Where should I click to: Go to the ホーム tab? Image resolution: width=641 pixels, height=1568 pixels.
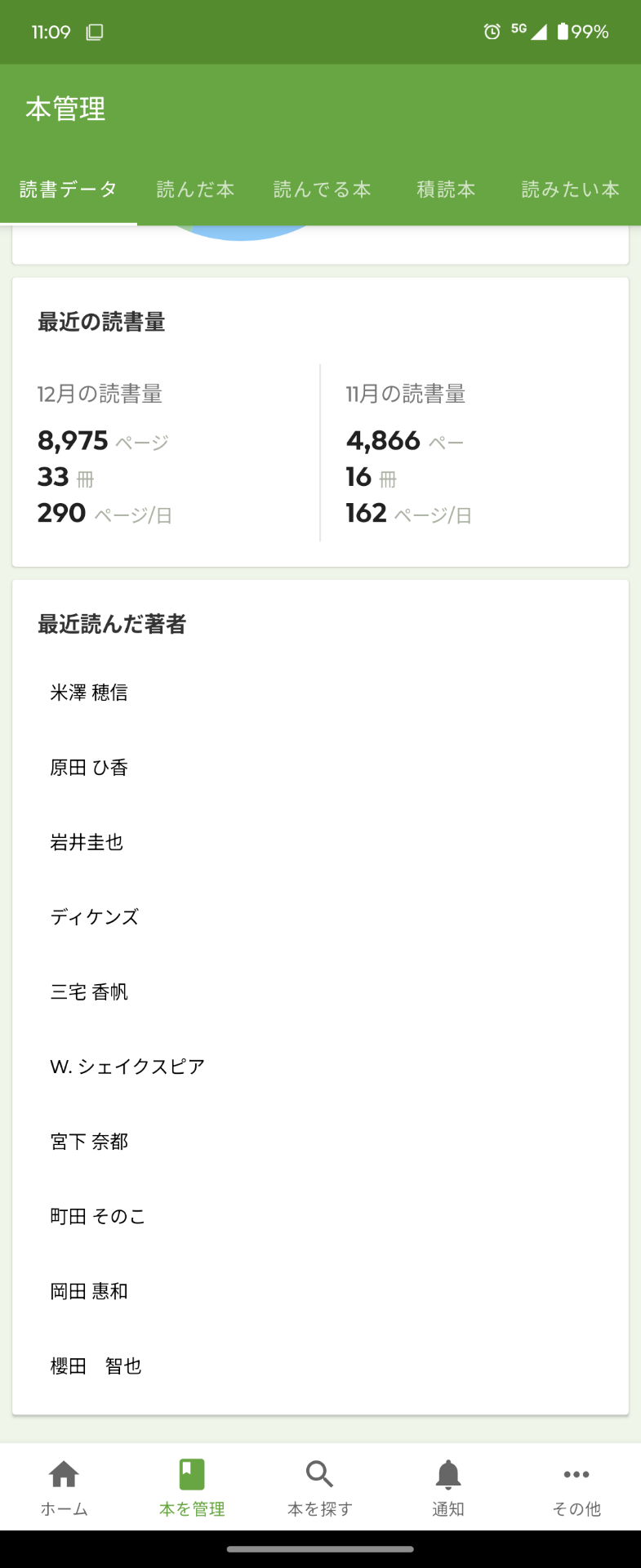point(64,1488)
